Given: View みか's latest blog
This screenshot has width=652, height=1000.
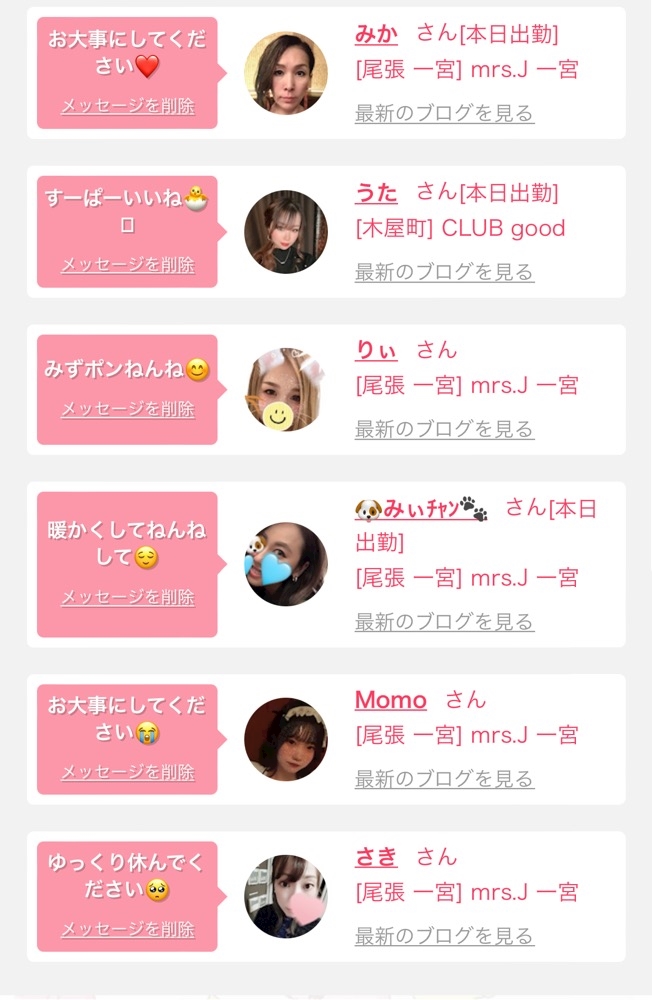Looking at the screenshot, I should click(x=444, y=113).
